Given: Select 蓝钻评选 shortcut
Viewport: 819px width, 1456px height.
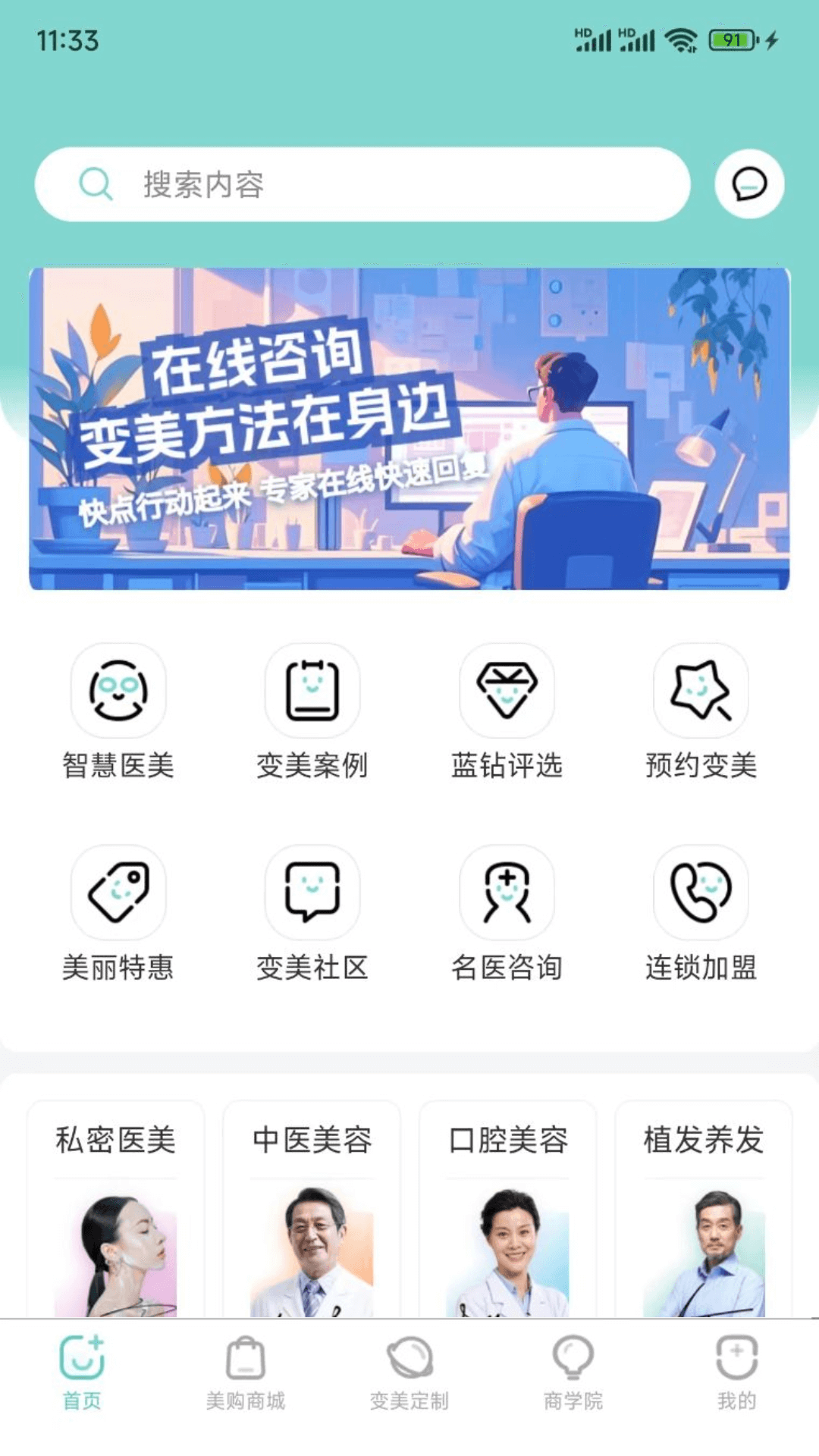Looking at the screenshot, I should point(507,712).
